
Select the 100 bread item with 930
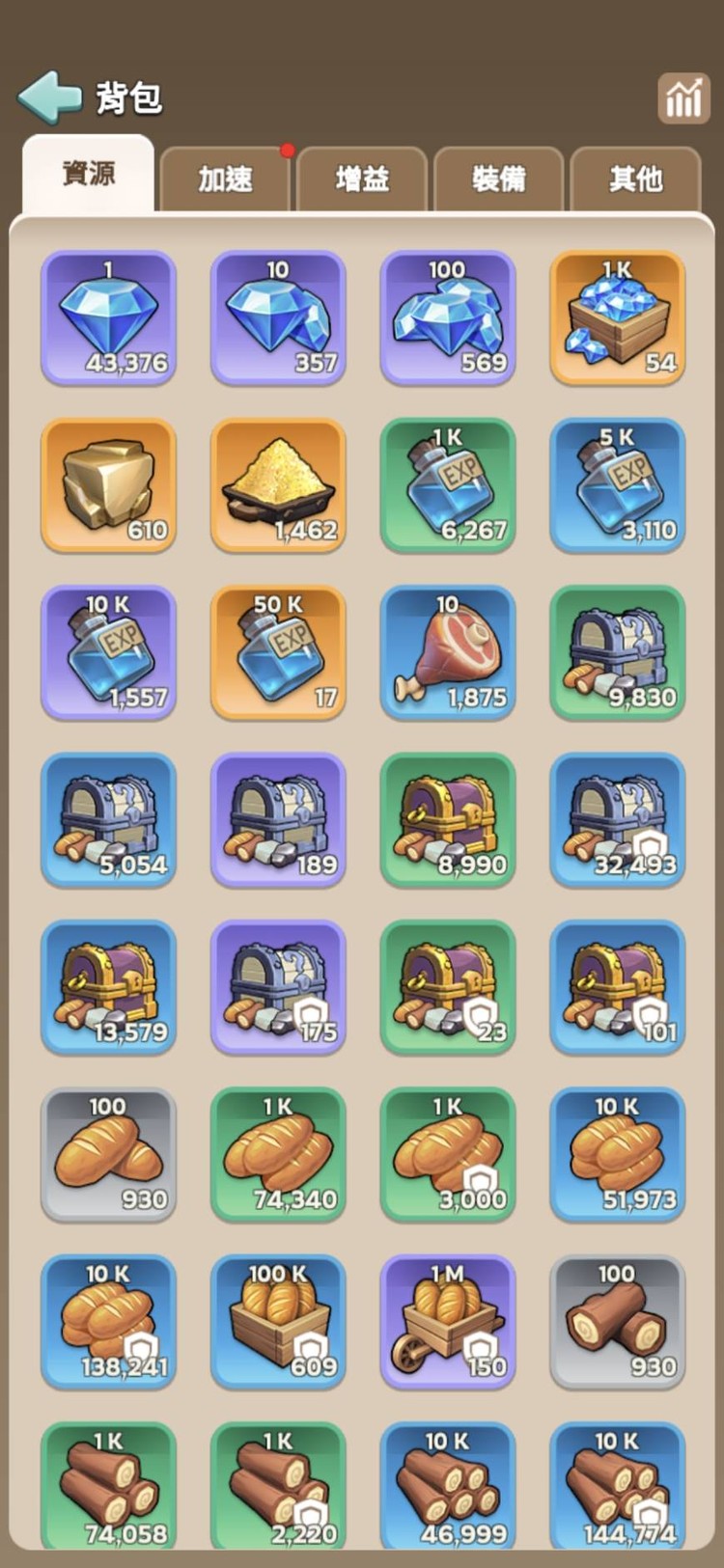click(108, 1154)
